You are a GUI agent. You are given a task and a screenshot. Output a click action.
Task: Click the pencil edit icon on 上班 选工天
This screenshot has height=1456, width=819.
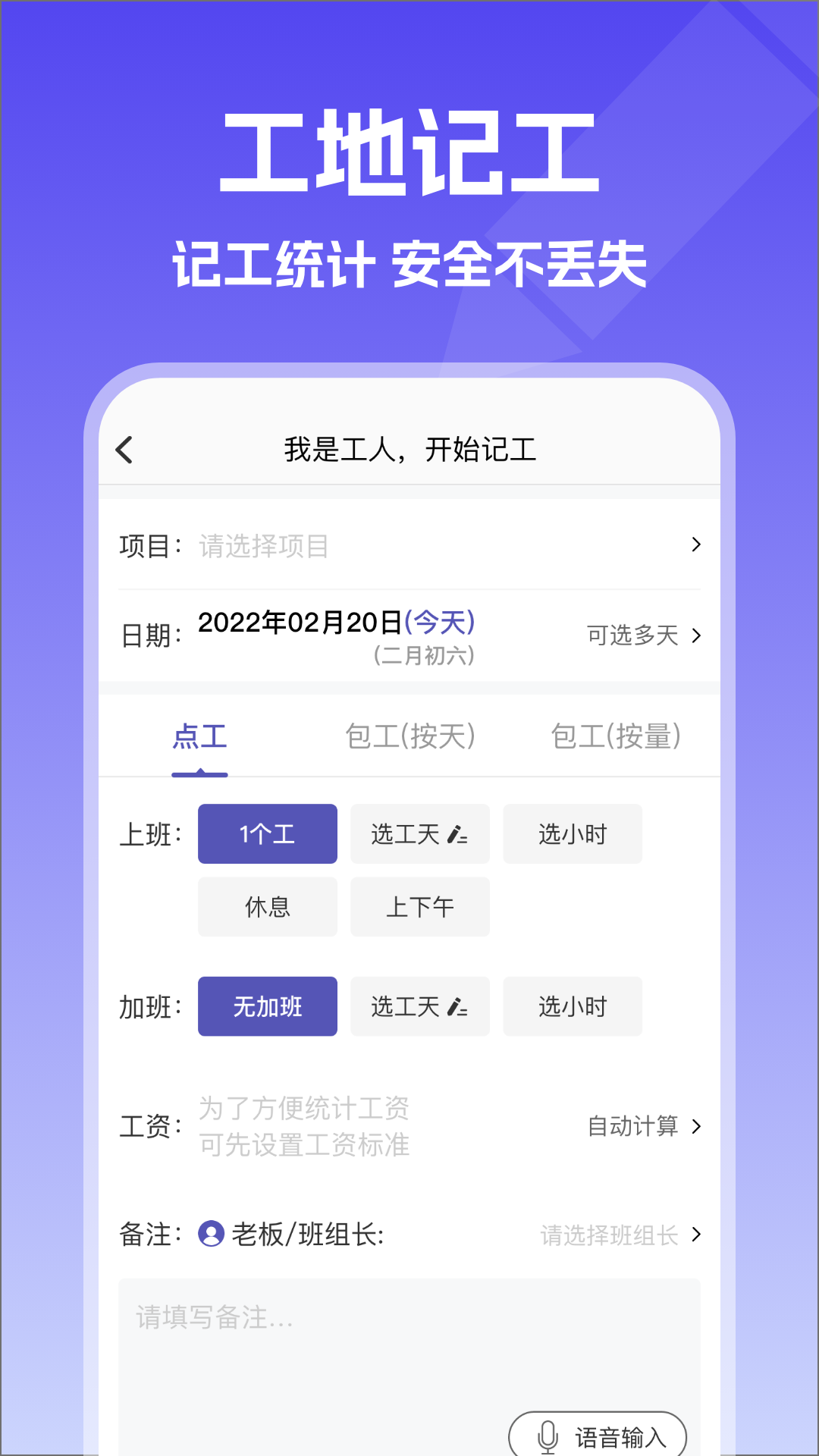point(456,832)
